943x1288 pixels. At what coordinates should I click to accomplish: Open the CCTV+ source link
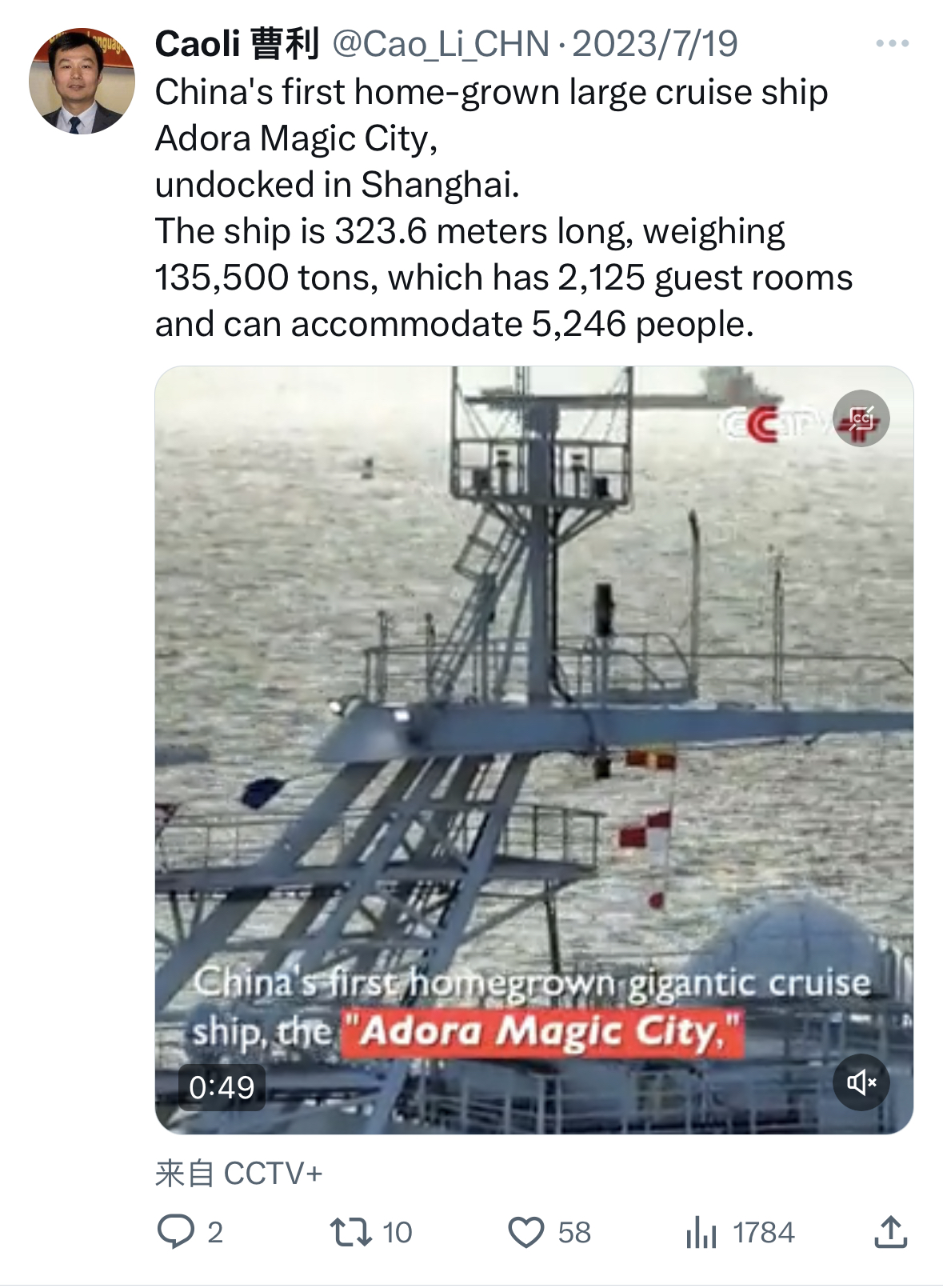click(x=272, y=1174)
